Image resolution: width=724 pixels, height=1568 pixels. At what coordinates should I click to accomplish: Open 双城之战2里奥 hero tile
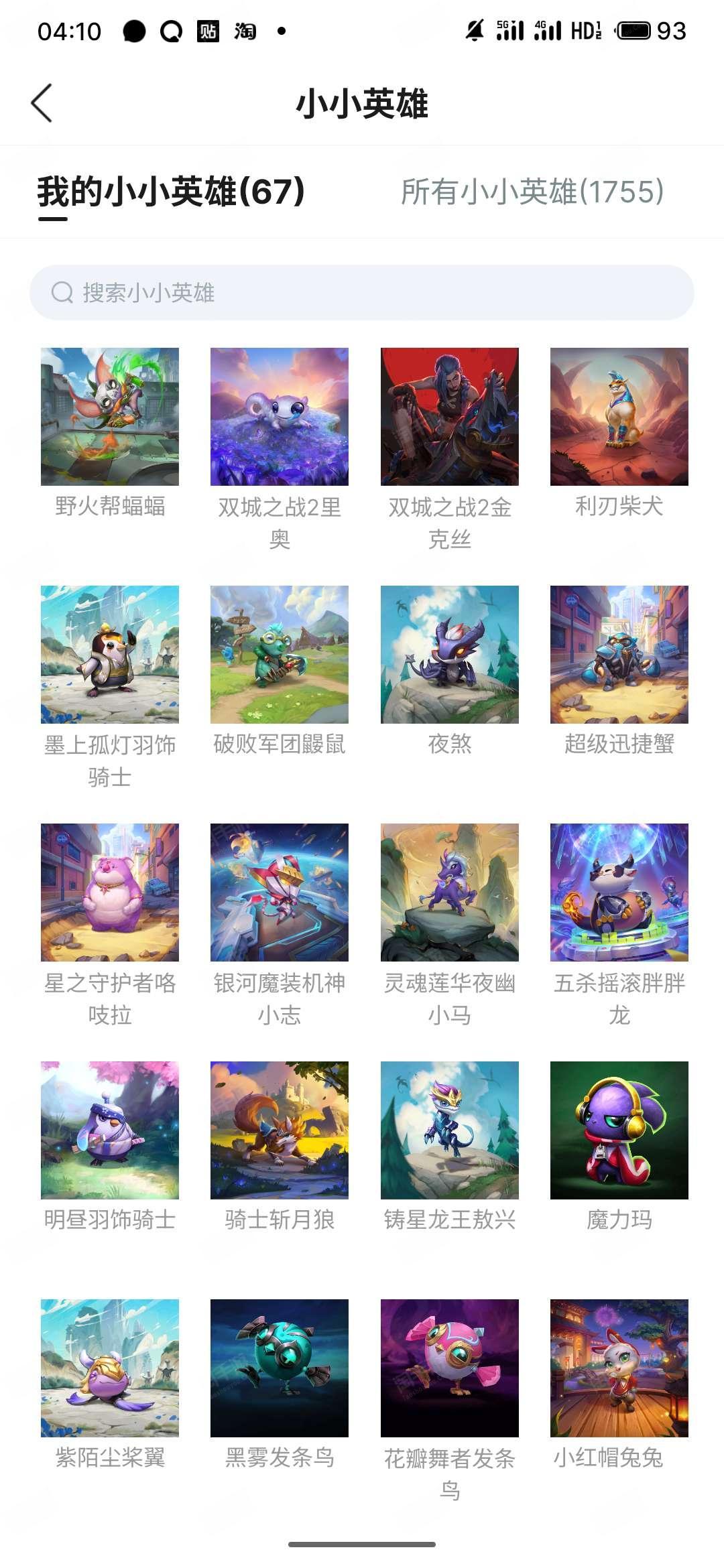280,417
